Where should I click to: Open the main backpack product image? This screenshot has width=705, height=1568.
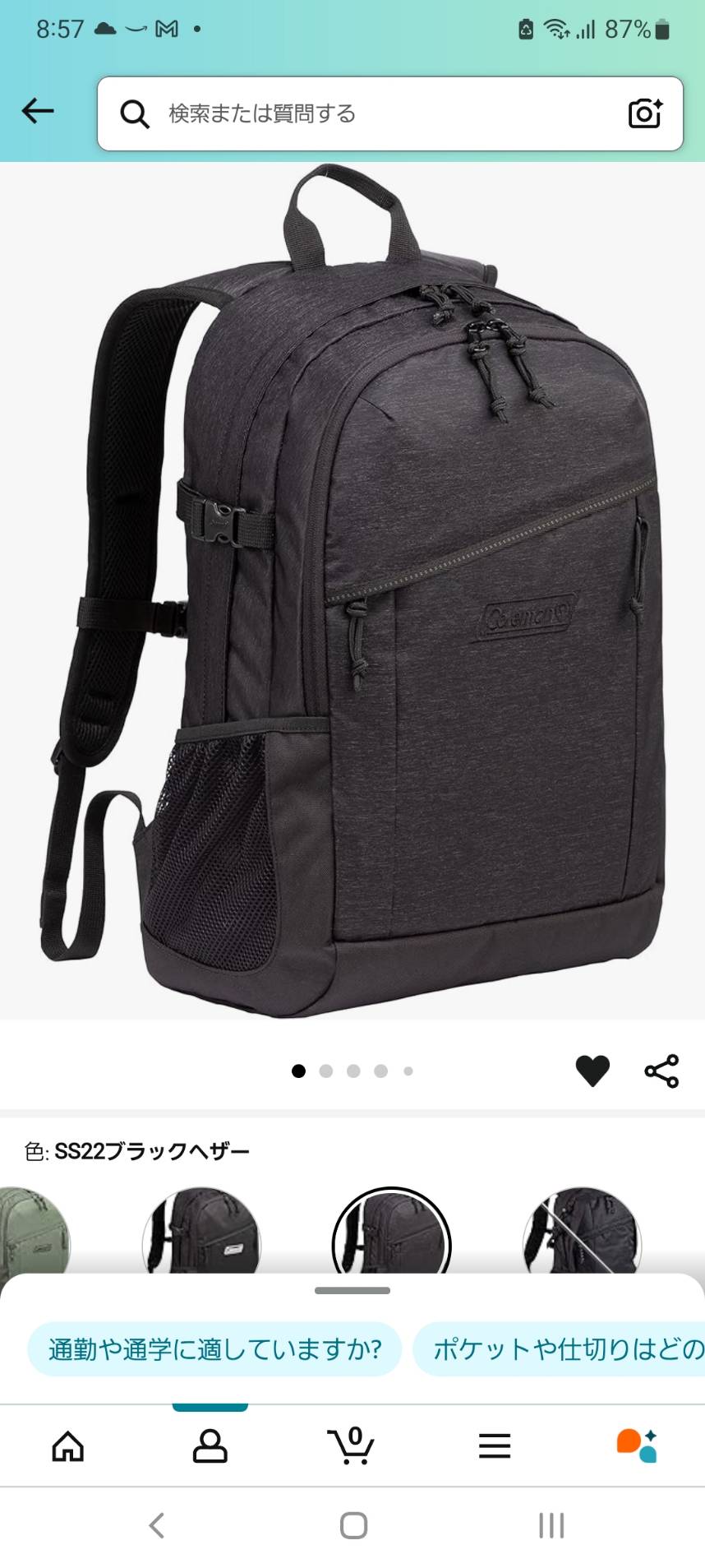(352, 590)
